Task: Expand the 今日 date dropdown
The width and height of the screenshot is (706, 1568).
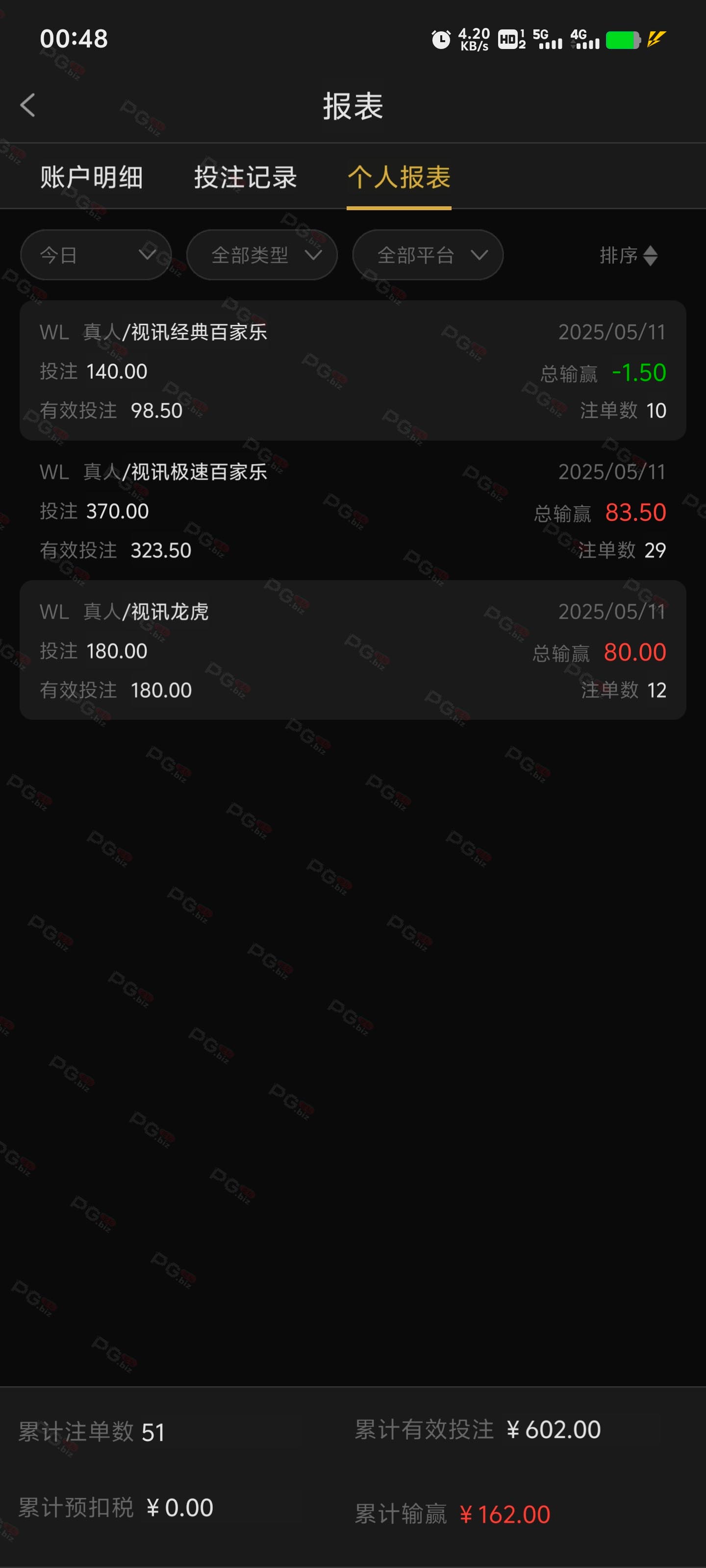Action: (96, 255)
